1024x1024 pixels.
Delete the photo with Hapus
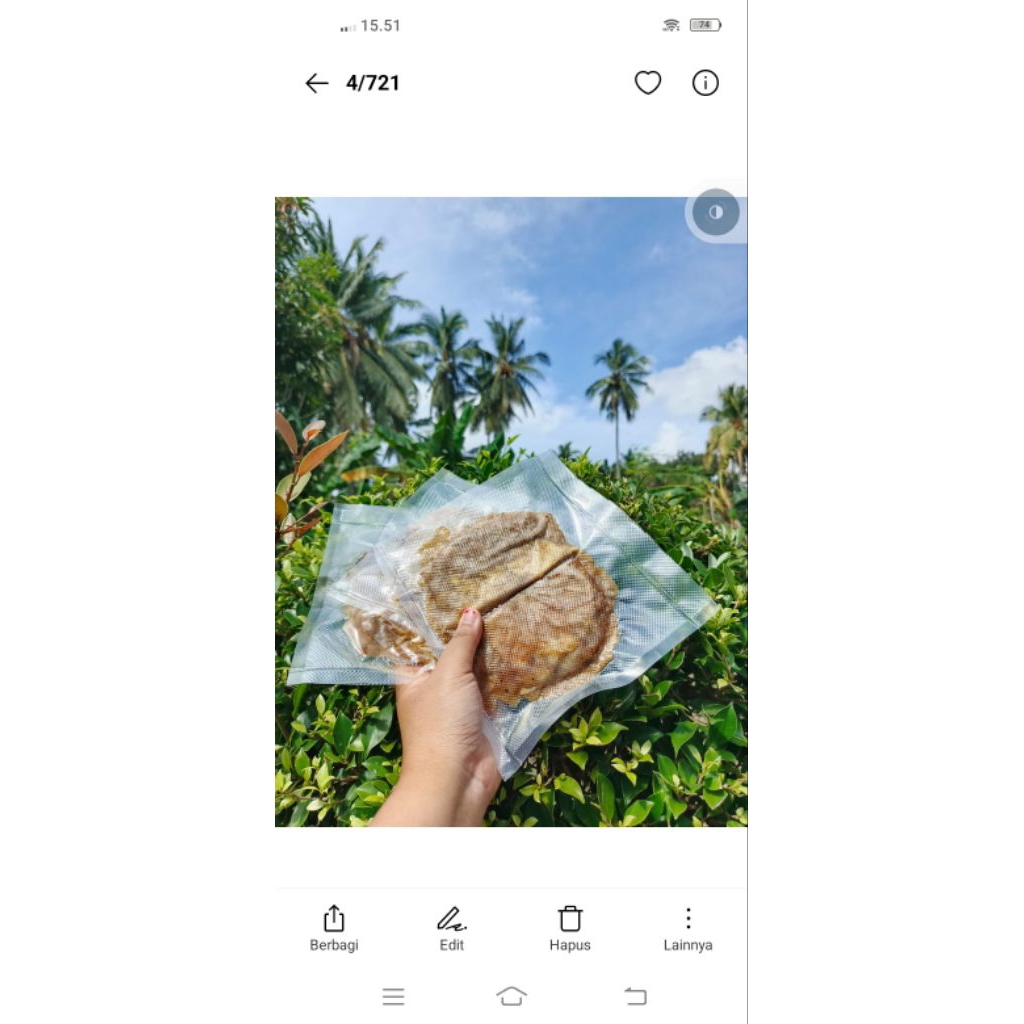click(570, 928)
